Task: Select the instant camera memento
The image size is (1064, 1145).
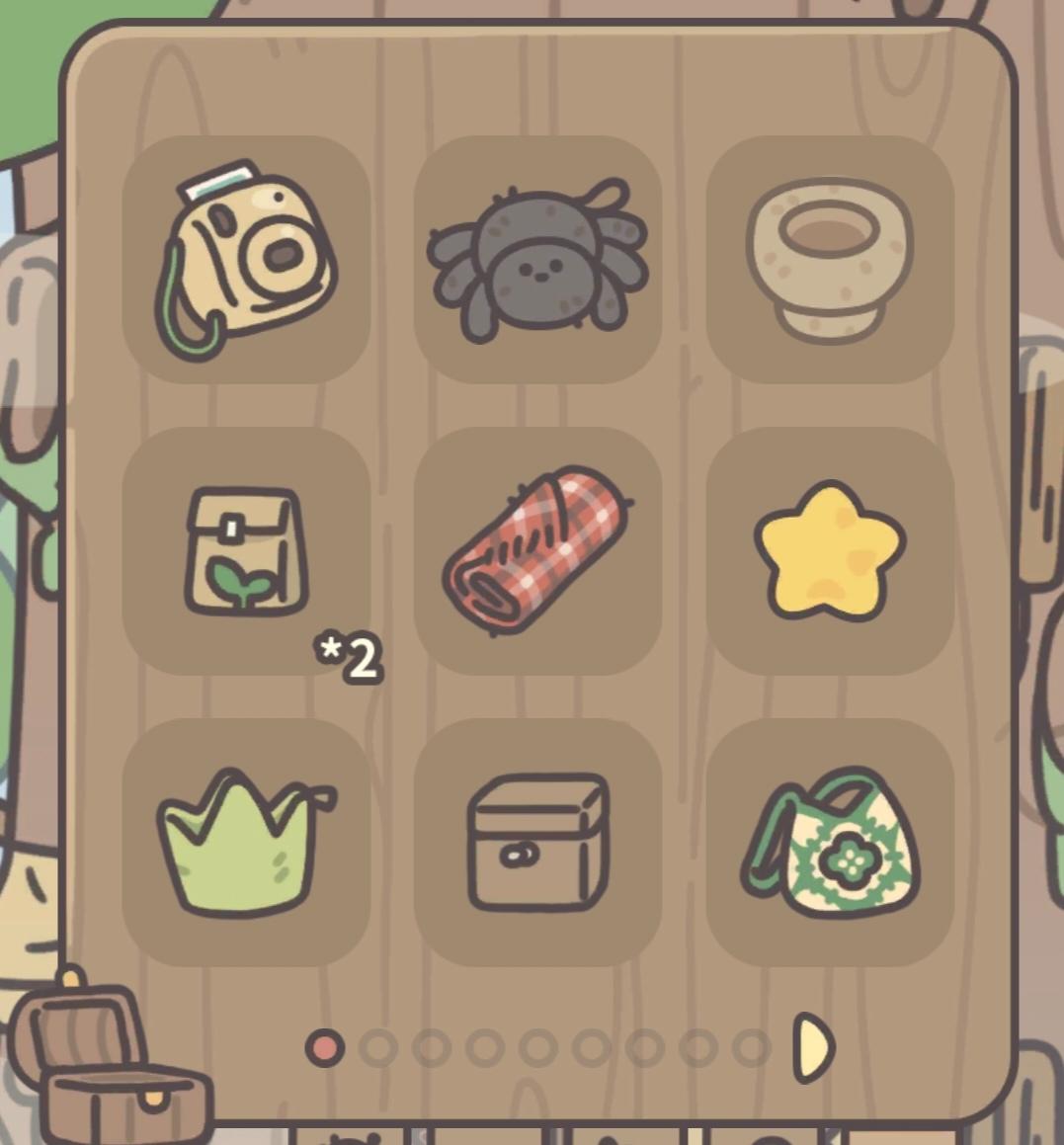Action: pos(247,257)
